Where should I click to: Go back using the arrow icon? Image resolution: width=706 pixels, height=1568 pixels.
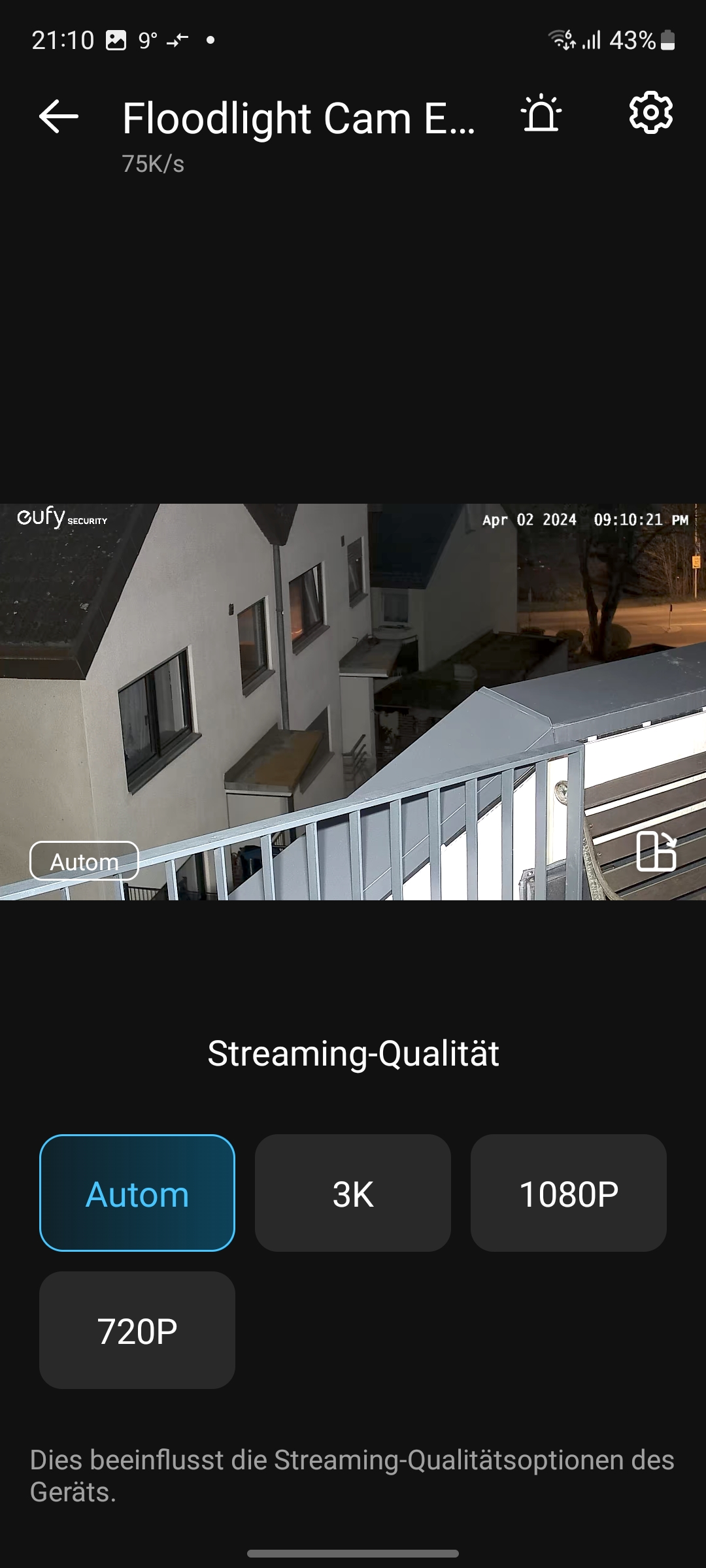[x=58, y=117]
